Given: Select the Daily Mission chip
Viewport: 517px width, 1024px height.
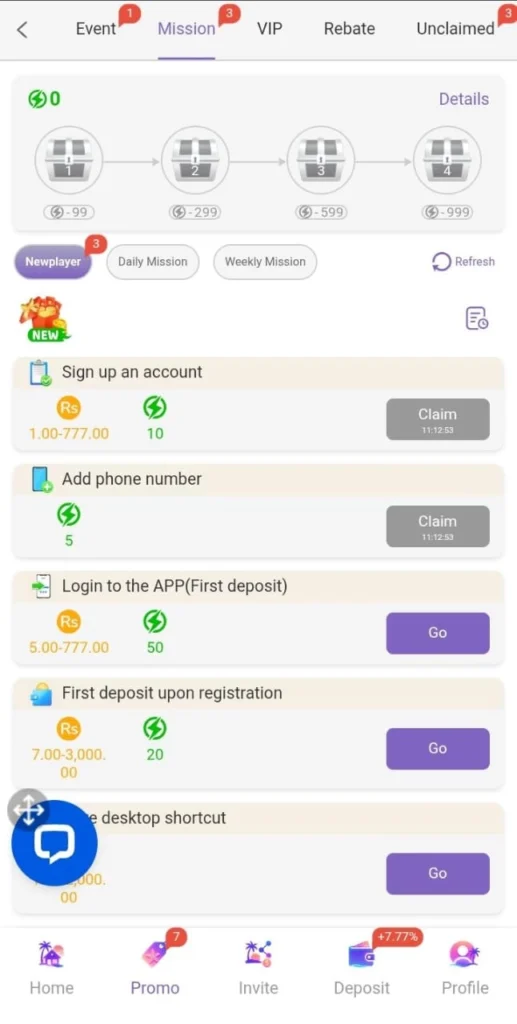Looking at the screenshot, I should 153,262.
